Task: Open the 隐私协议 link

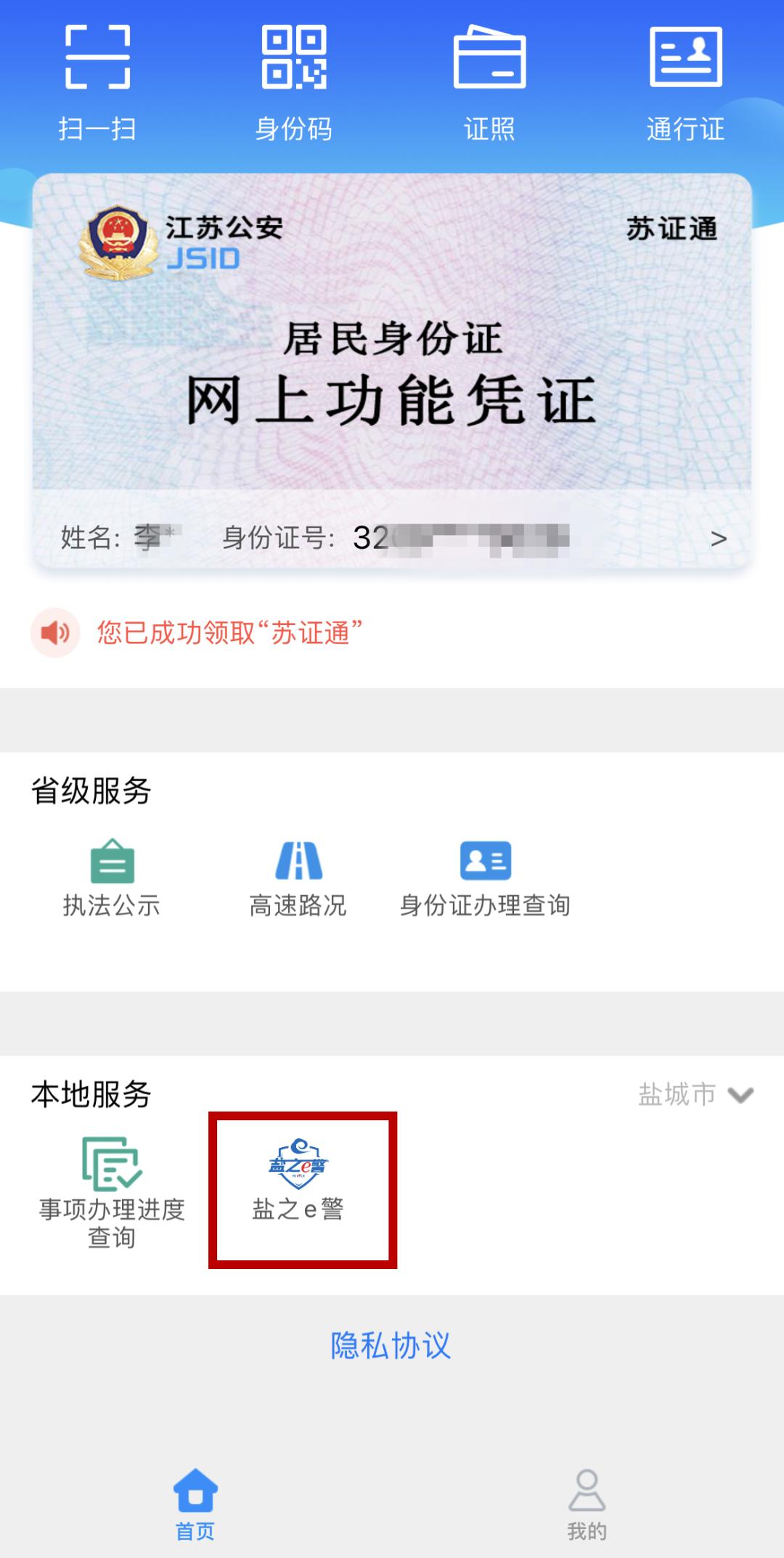Action: pos(391,1345)
